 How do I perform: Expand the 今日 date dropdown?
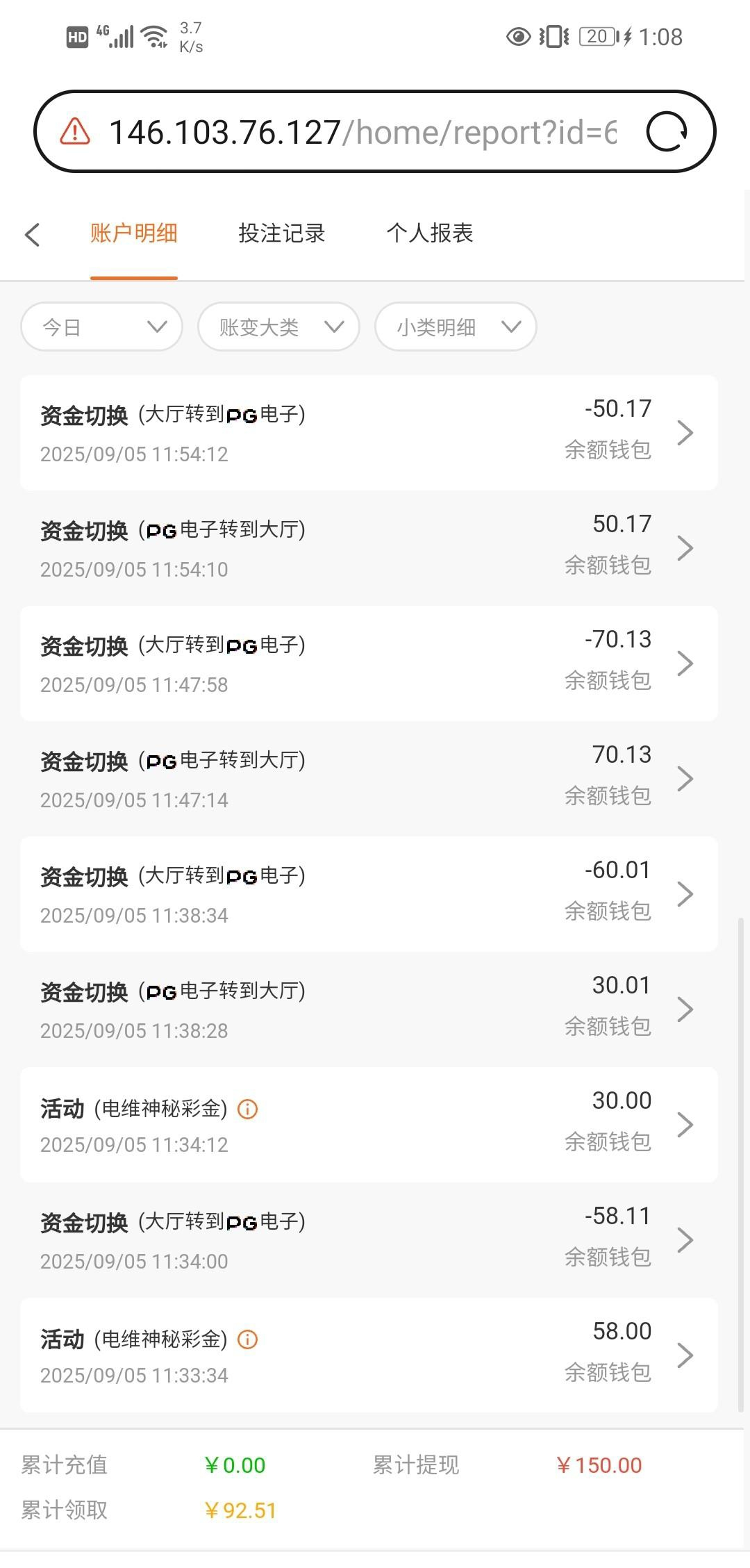102,327
